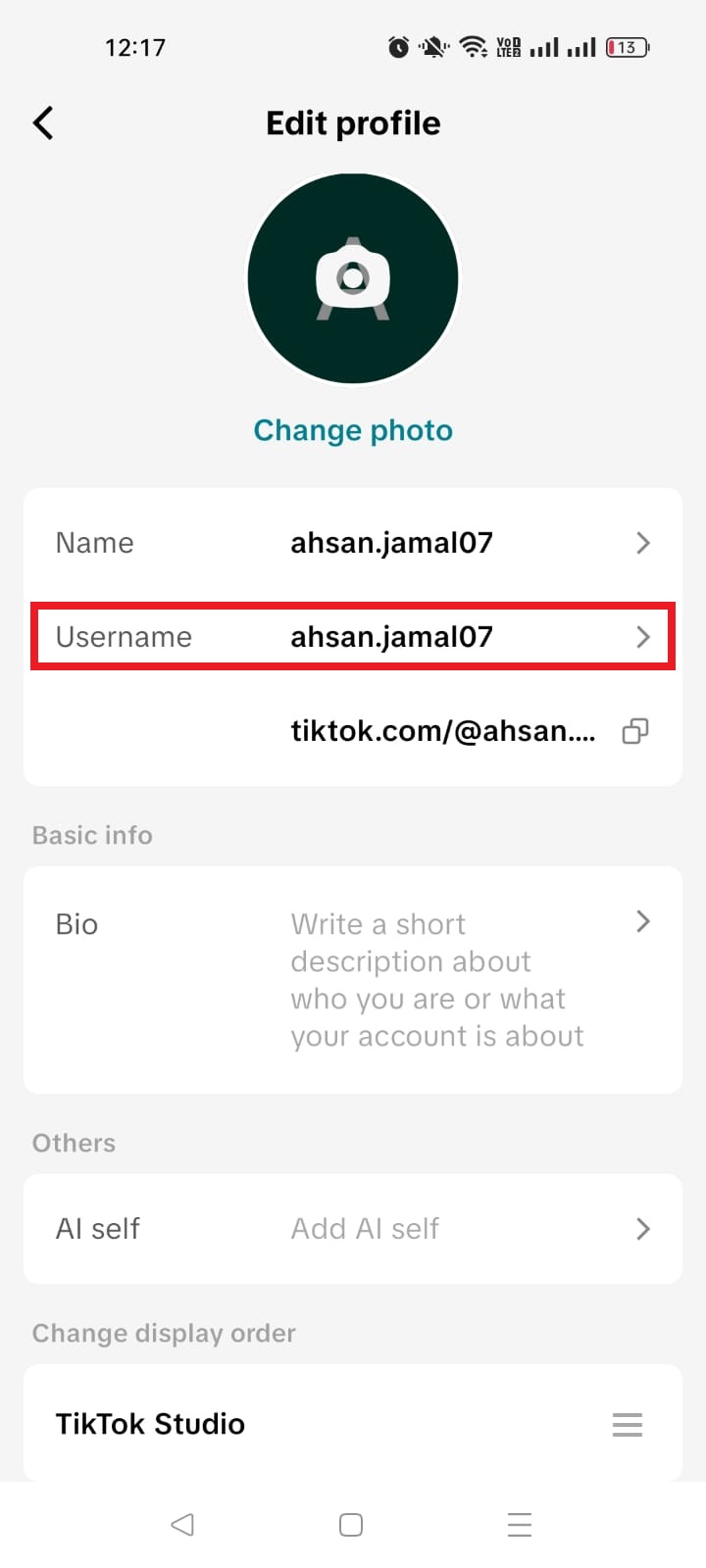The height and width of the screenshot is (1568, 706).
Task: Open AI self settings via chevron
Action: (643, 1229)
